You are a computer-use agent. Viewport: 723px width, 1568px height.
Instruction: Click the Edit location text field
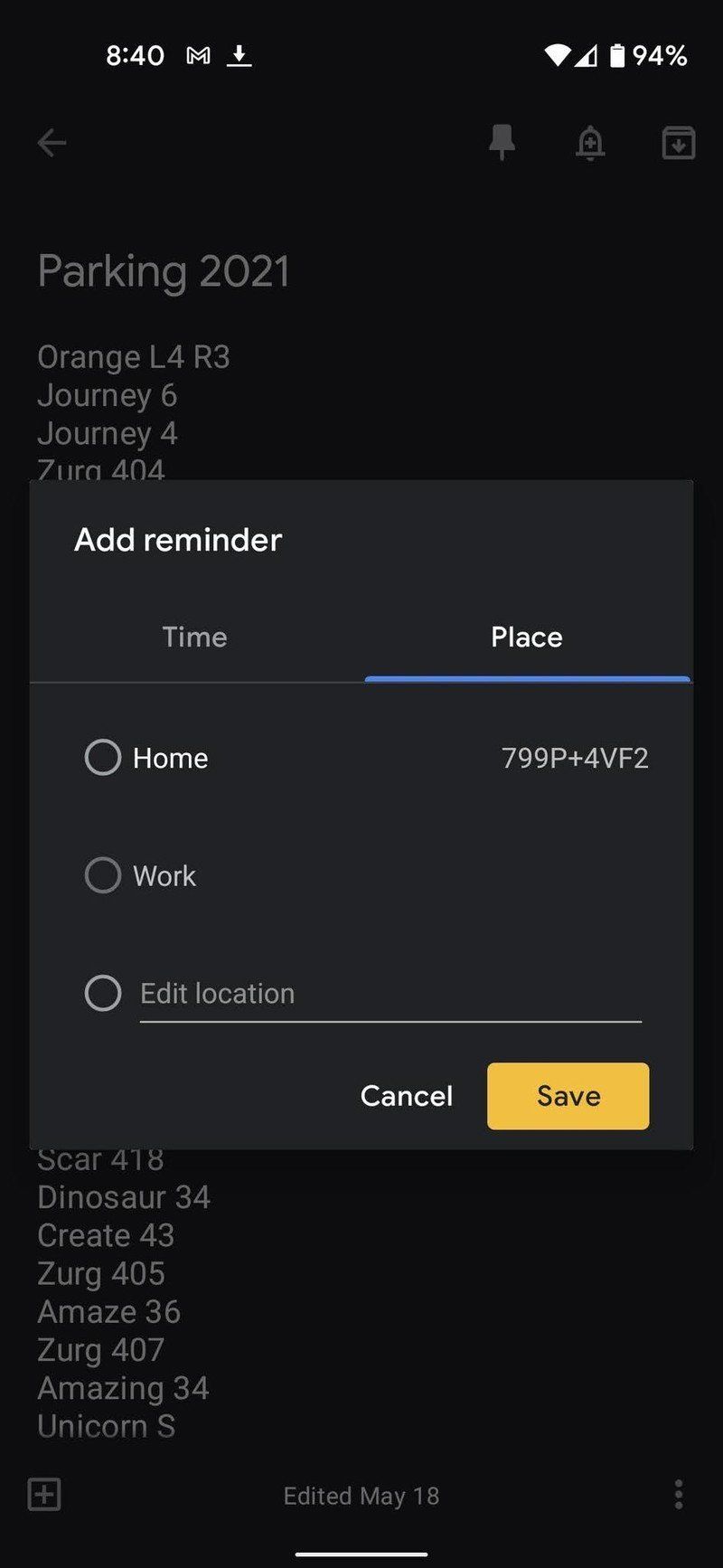tap(389, 993)
